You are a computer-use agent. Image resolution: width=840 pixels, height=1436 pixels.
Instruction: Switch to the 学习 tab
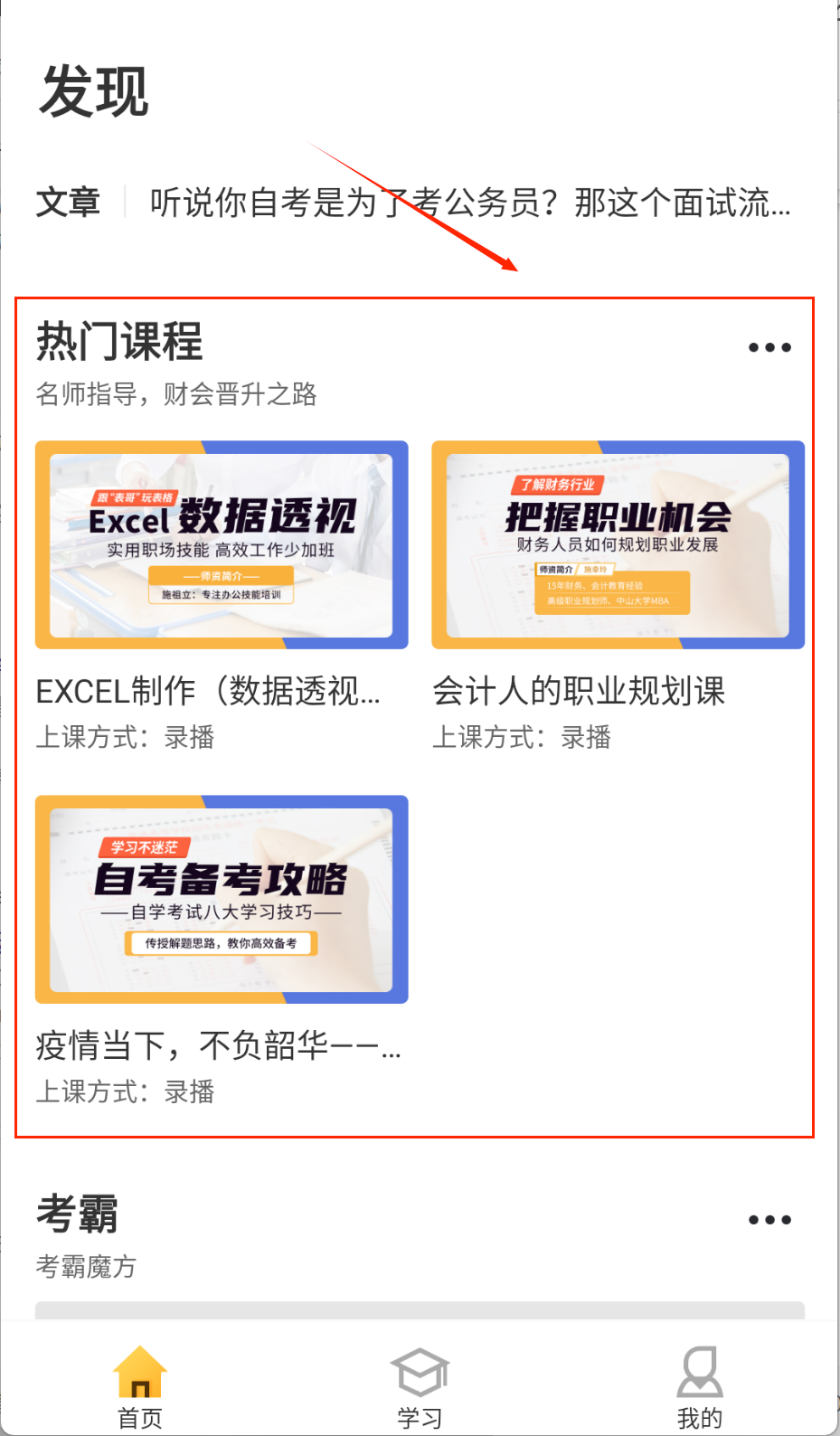point(420,1386)
